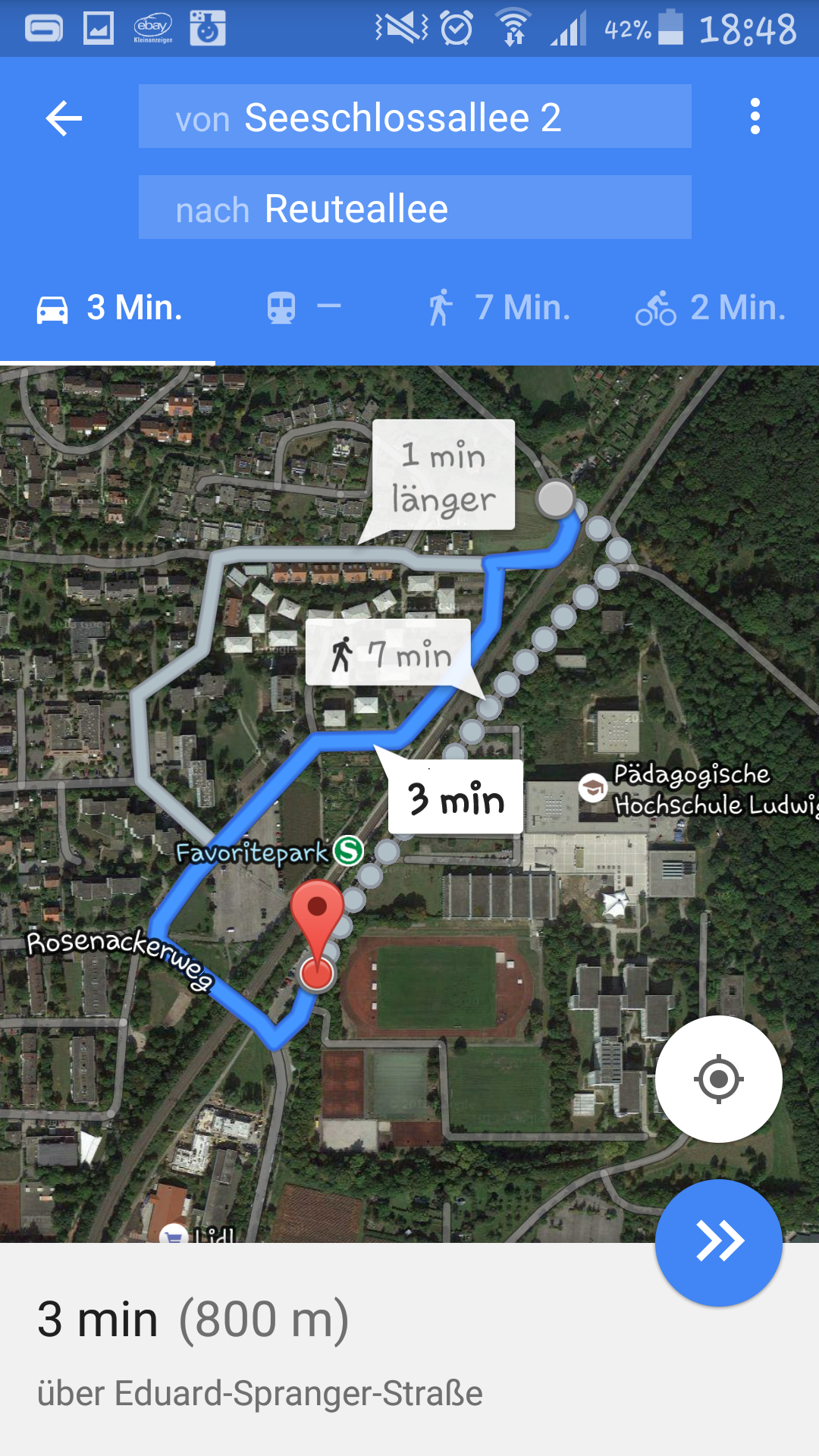The image size is (819, 1456).
Task: Open the three-dot overflow menu
Action: [755, 117]
